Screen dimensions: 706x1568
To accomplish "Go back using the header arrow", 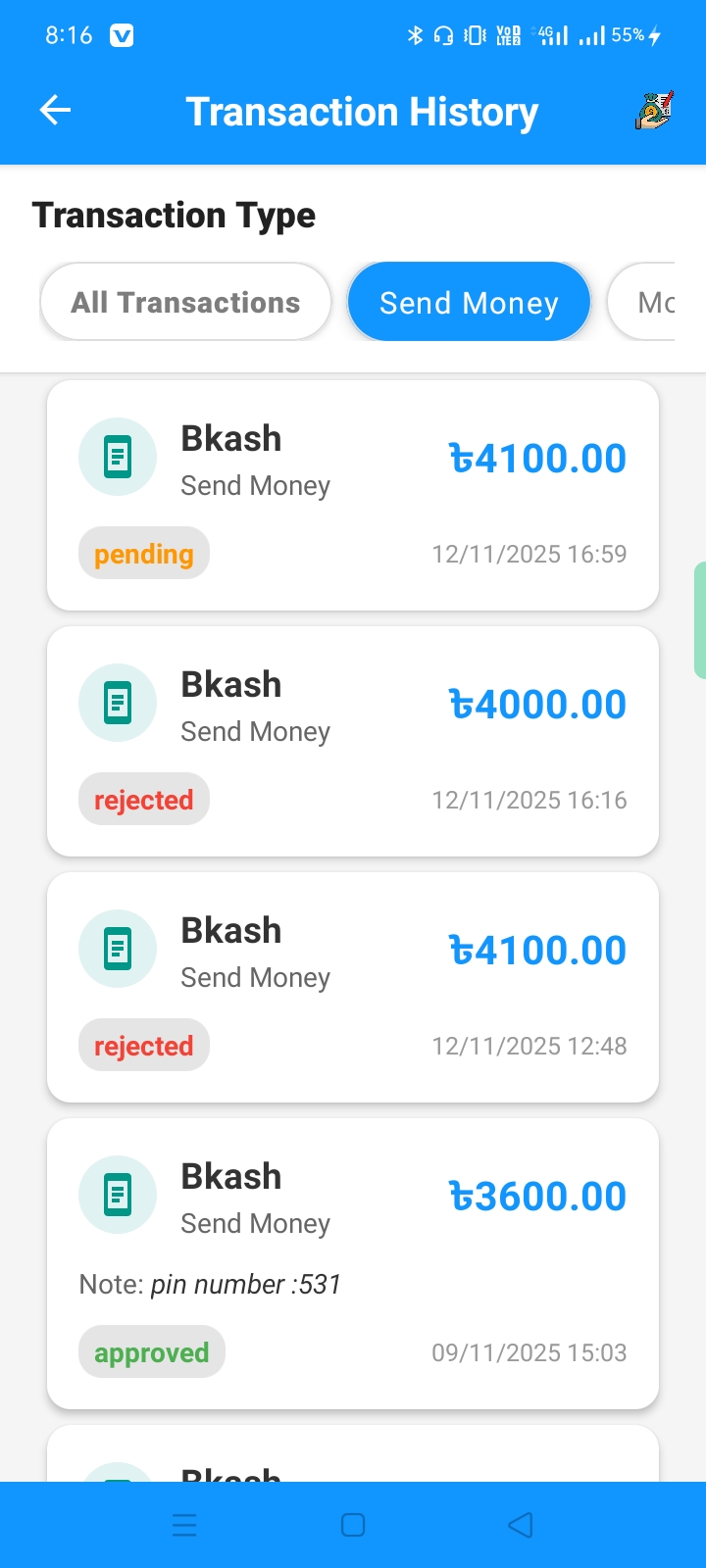I will pos(55,111).
